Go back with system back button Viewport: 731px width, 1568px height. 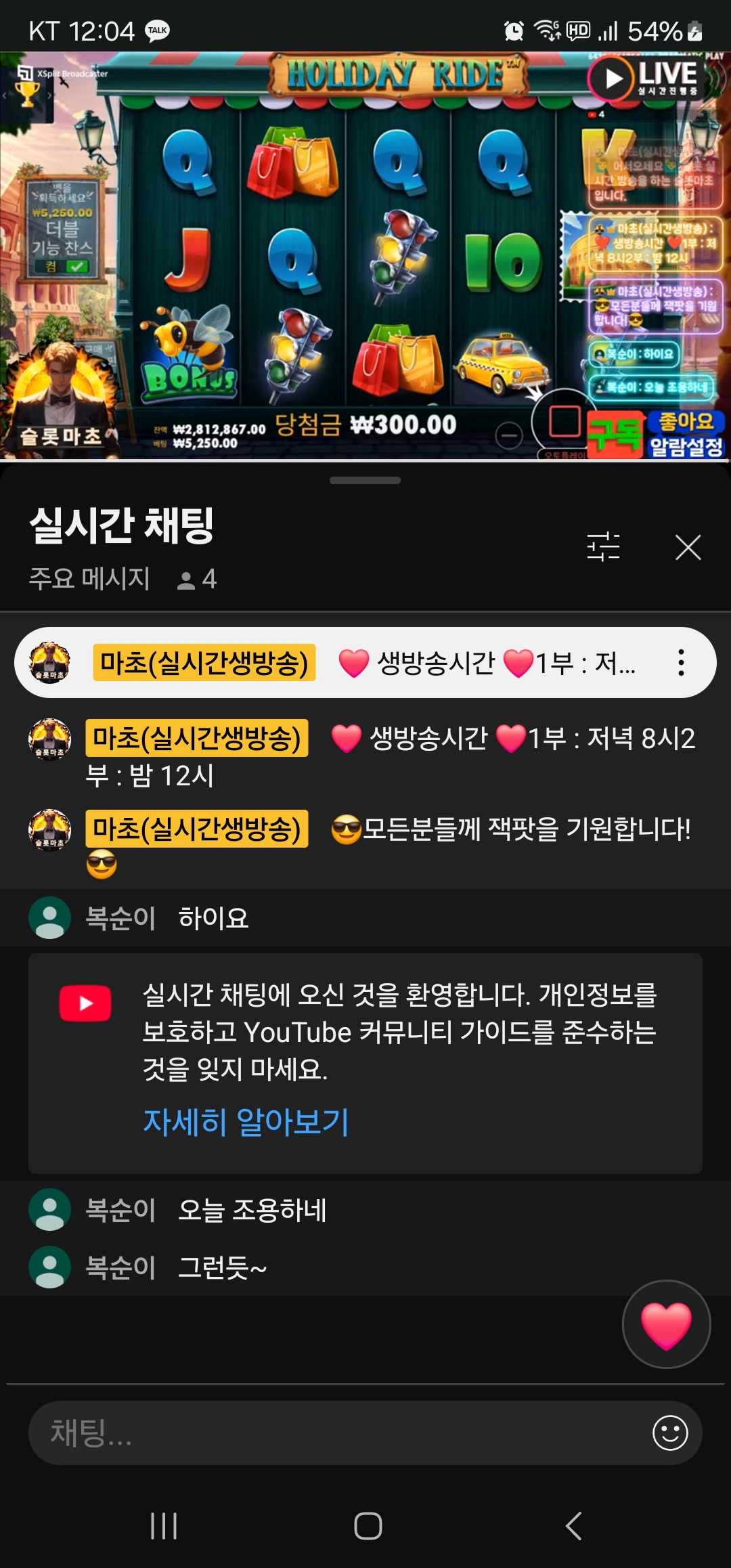pos(573,1526)
